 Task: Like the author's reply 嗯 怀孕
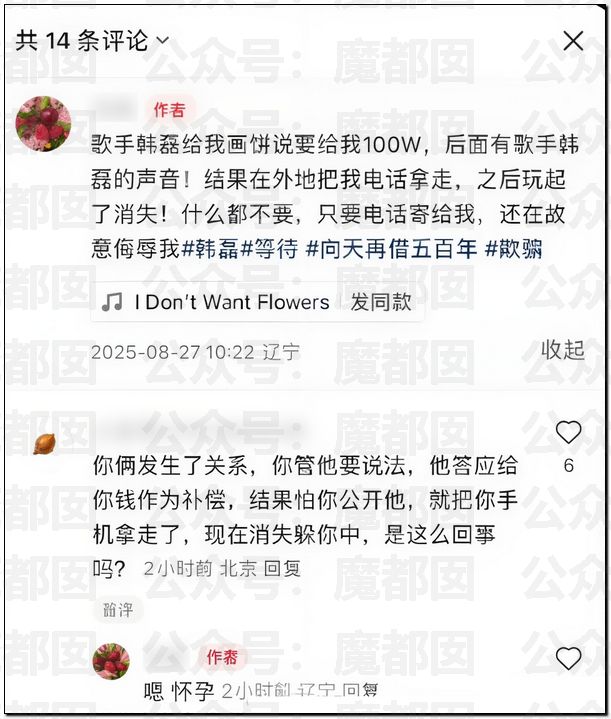tap(568, 658)
